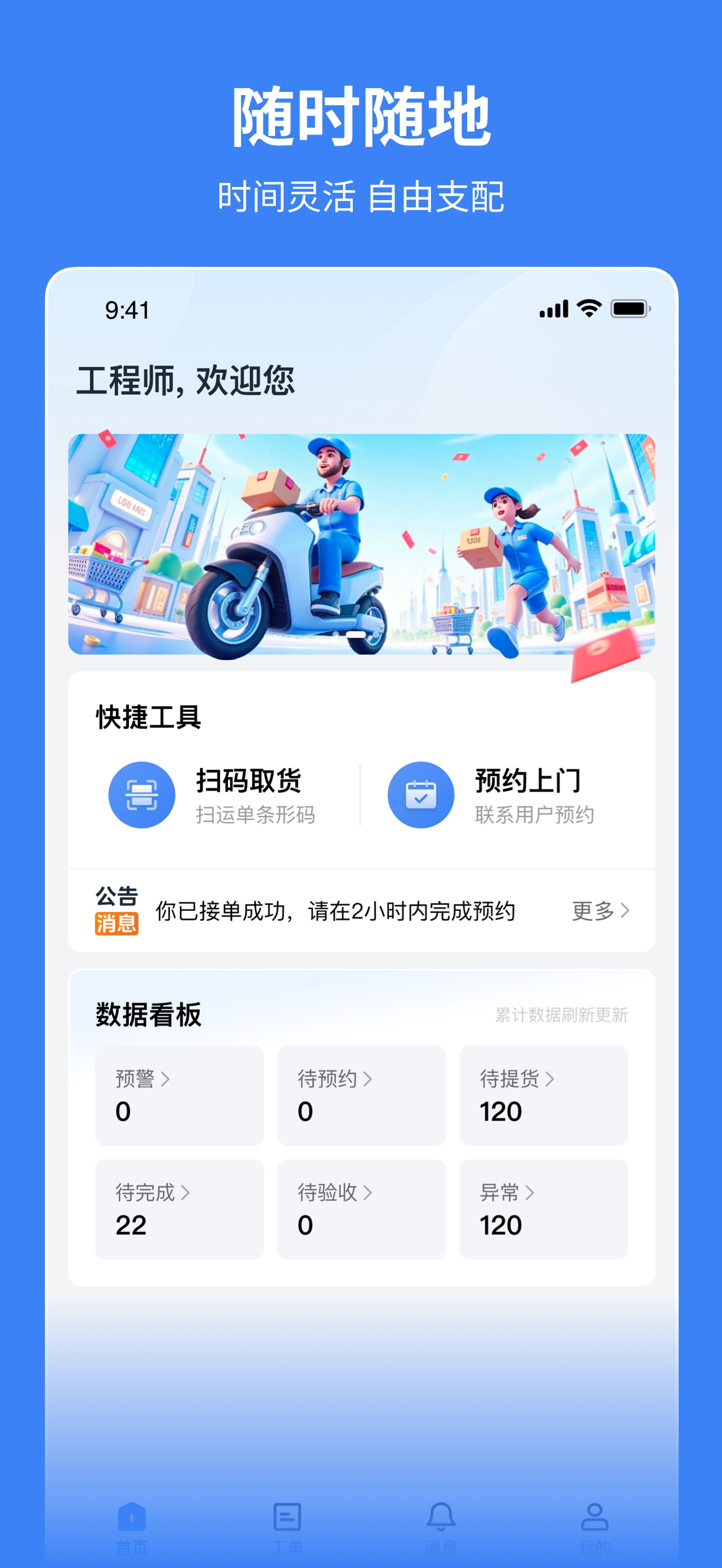The image size is (722, 1568).
Task: Open the announcement about 接单成功
Action: click(x=335, y=911)
